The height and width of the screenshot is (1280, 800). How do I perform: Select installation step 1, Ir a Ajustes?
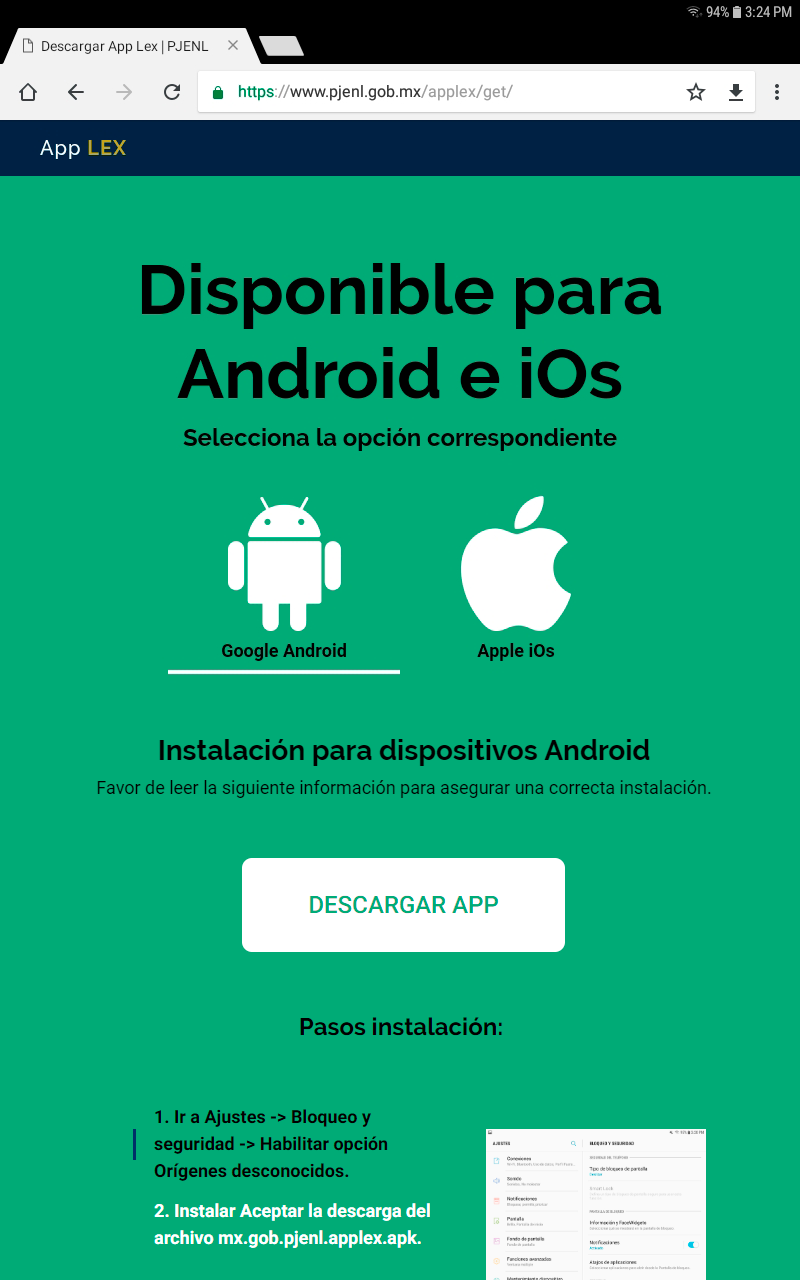[x=270, y=1143]
